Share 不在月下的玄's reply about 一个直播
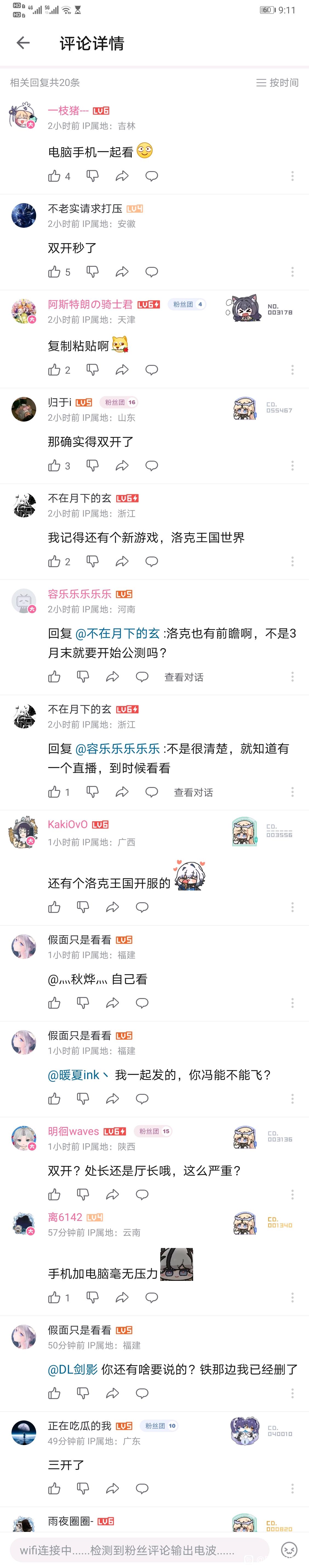Image resolution: width=309 pixels, height=1568 pixels. point(122,792)
